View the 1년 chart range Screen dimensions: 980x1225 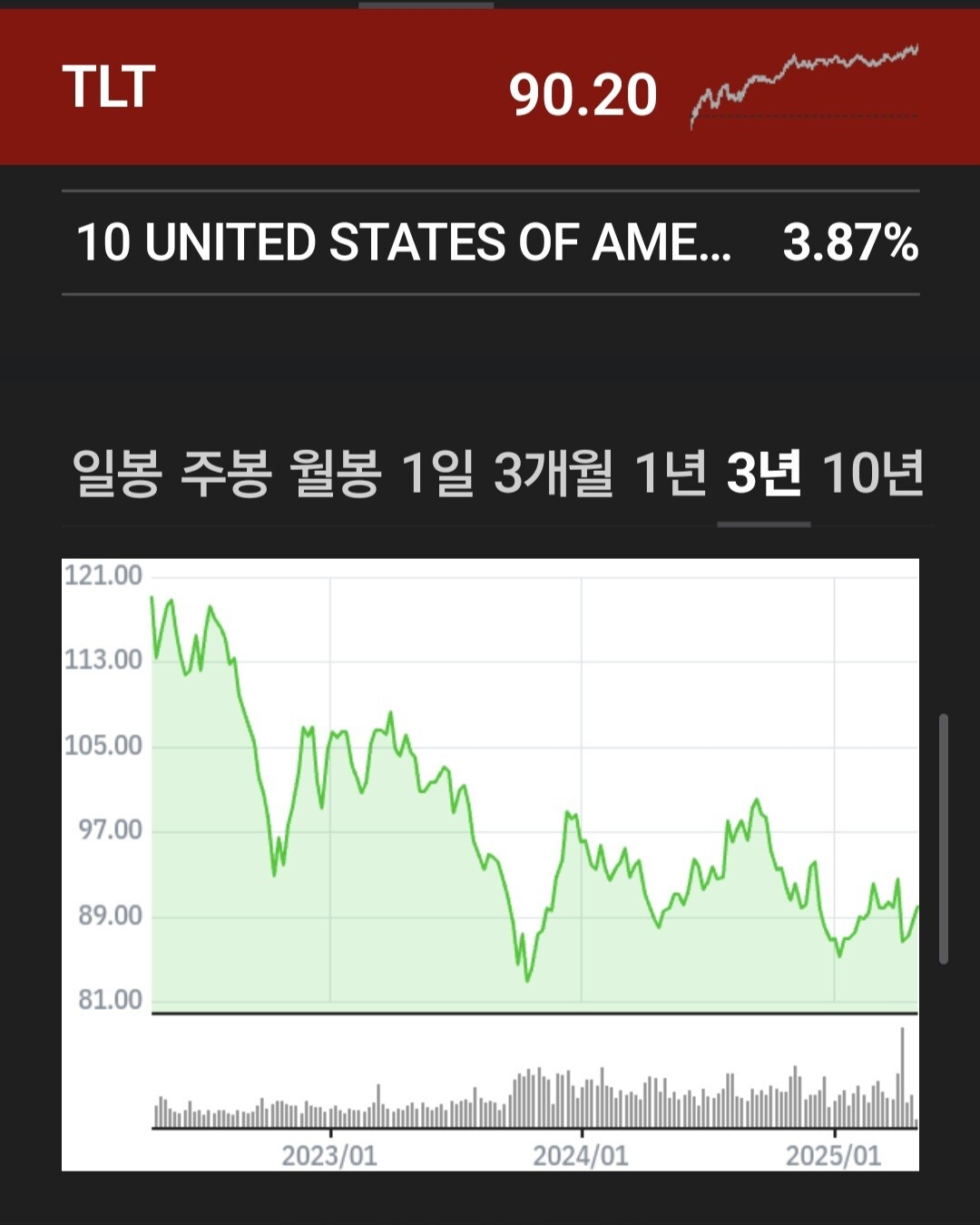point(671,474)
